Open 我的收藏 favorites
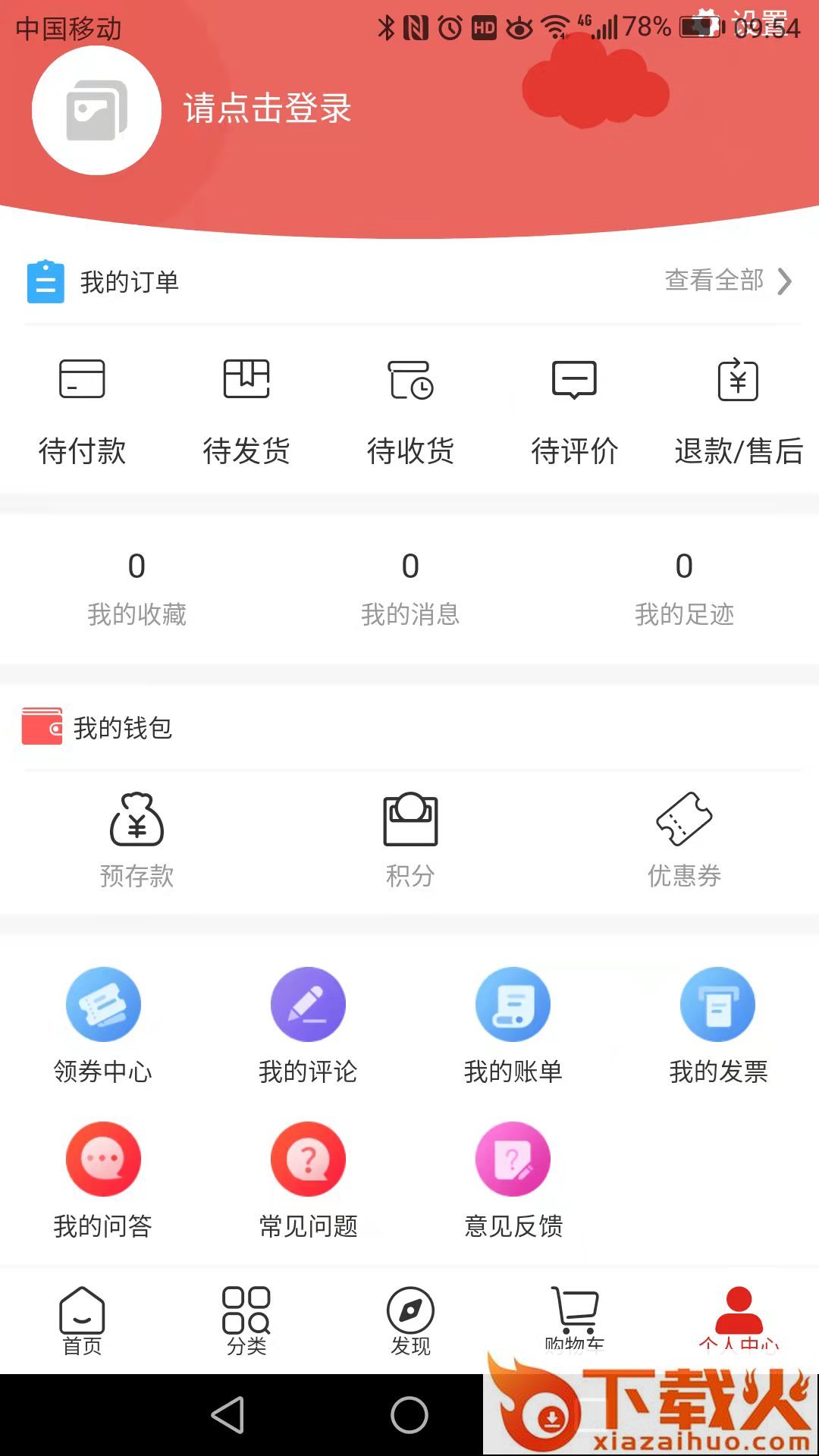The height and width of the screenshot is (1456, 819). coord(136,588)
